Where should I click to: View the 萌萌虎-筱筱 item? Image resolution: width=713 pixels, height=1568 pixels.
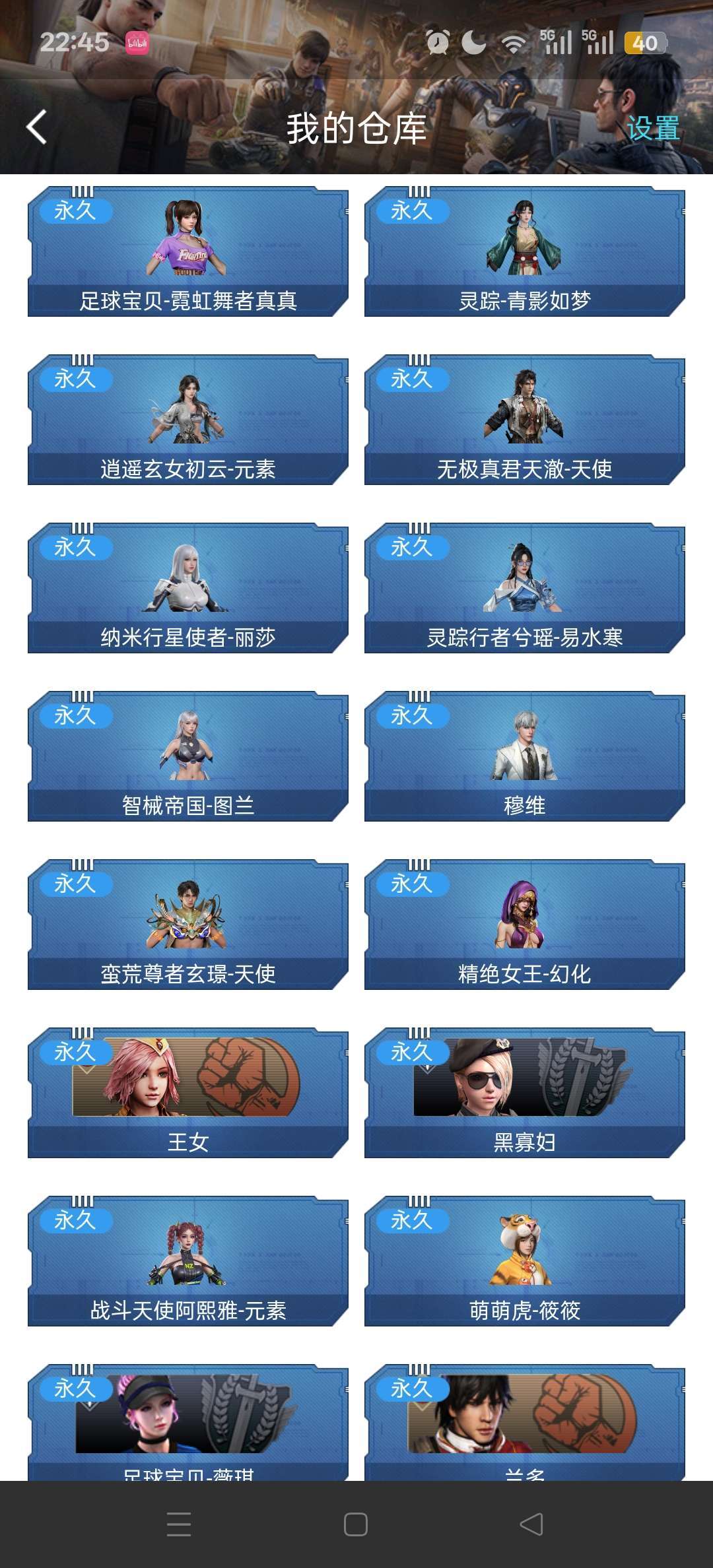click(524, 1261)
